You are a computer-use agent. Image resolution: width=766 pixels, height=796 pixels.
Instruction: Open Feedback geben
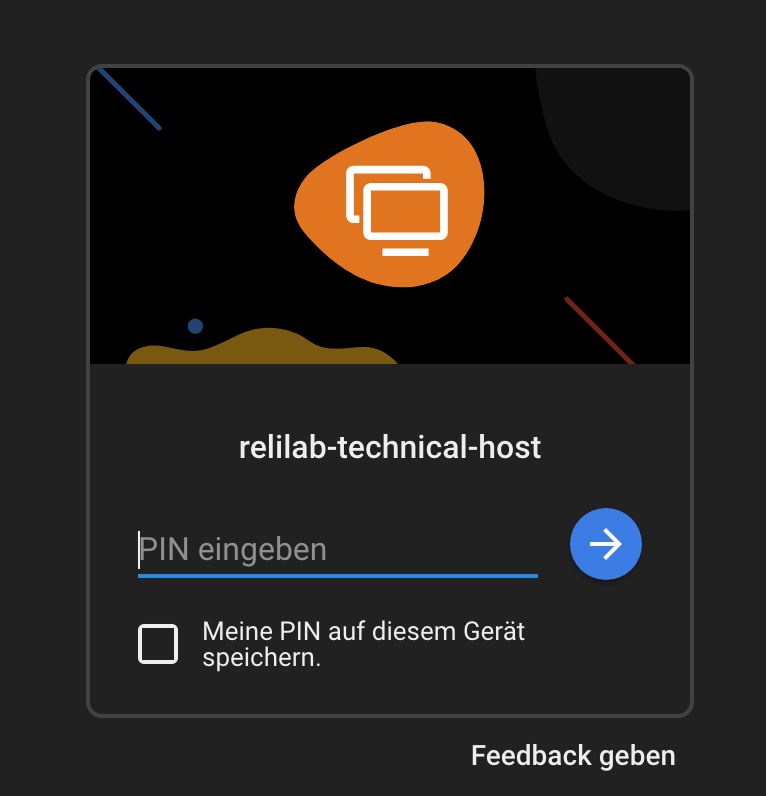coord(573,756)
